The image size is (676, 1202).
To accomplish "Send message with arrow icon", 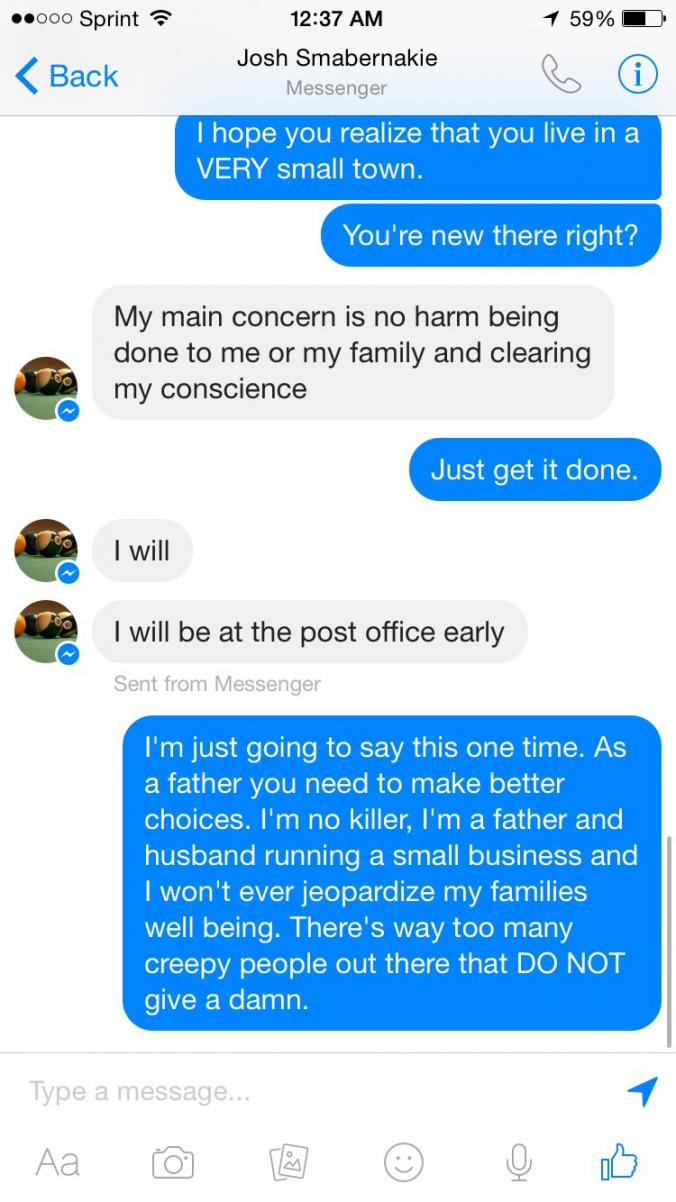I will click(642, 1091).
